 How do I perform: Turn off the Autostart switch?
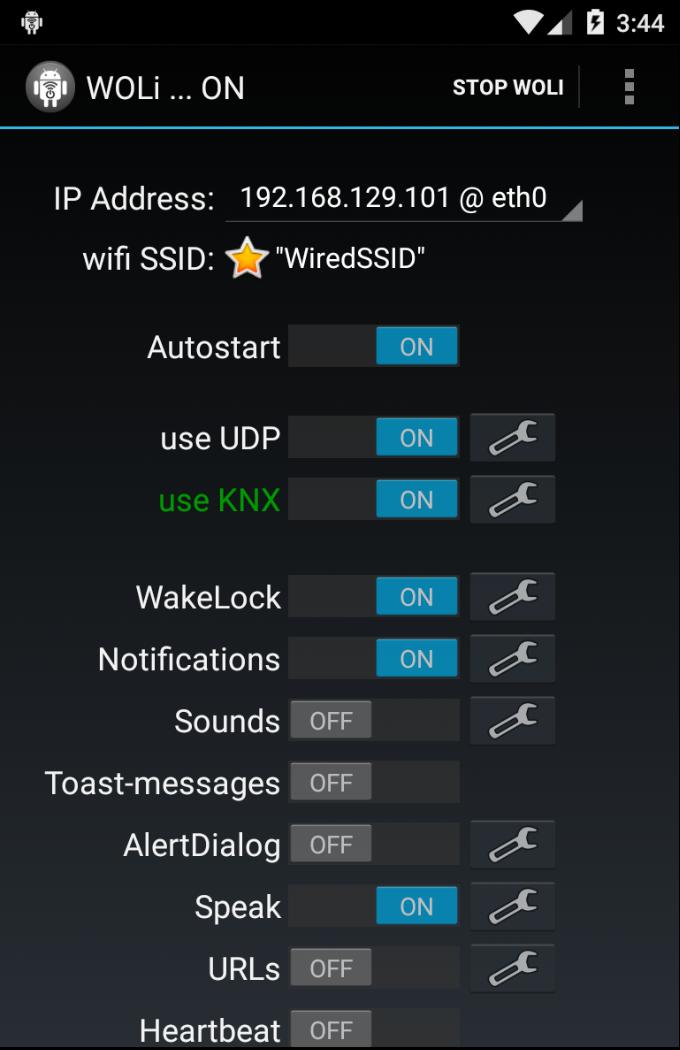[374, 347]
